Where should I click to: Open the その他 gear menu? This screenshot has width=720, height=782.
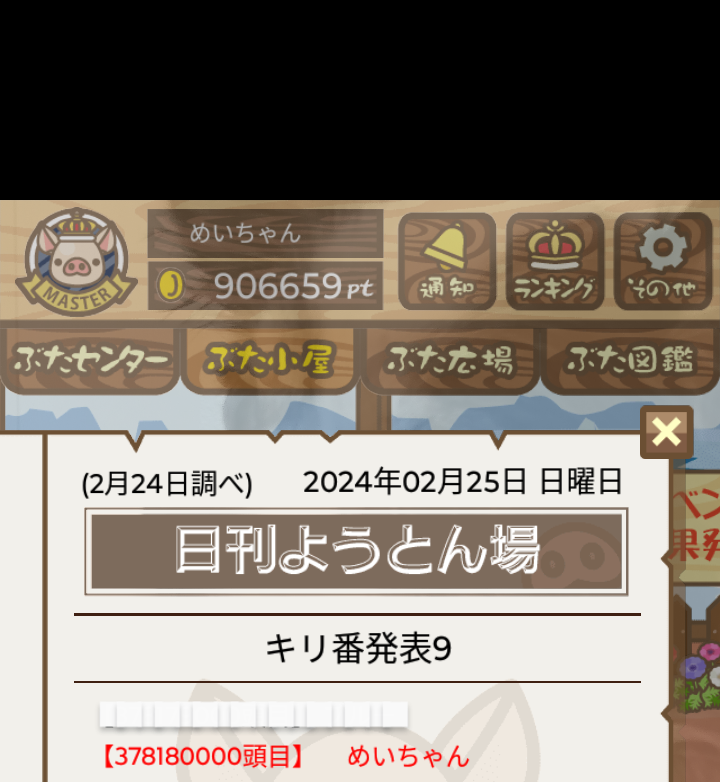(662, 261)
